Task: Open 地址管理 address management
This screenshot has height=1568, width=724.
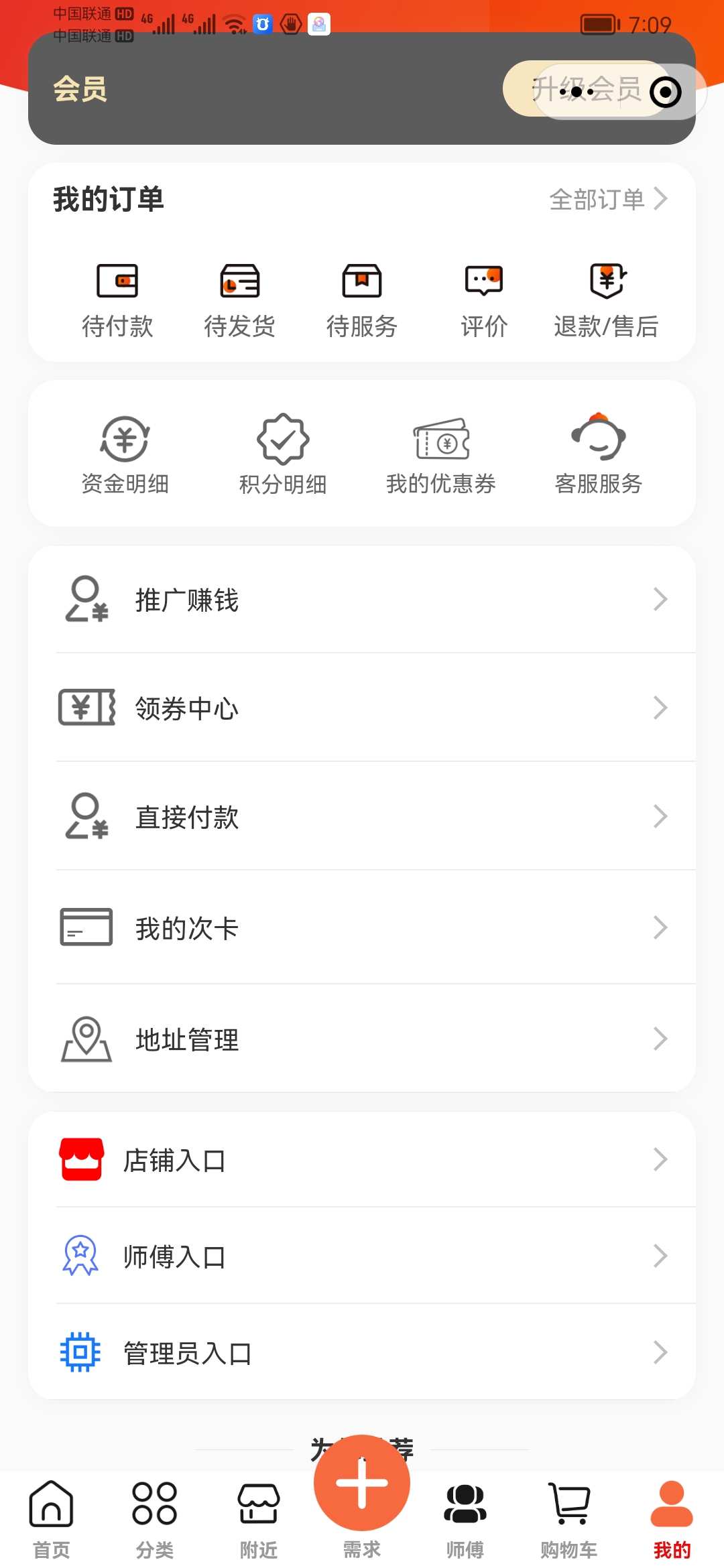Action: (x=362, y=1039)
